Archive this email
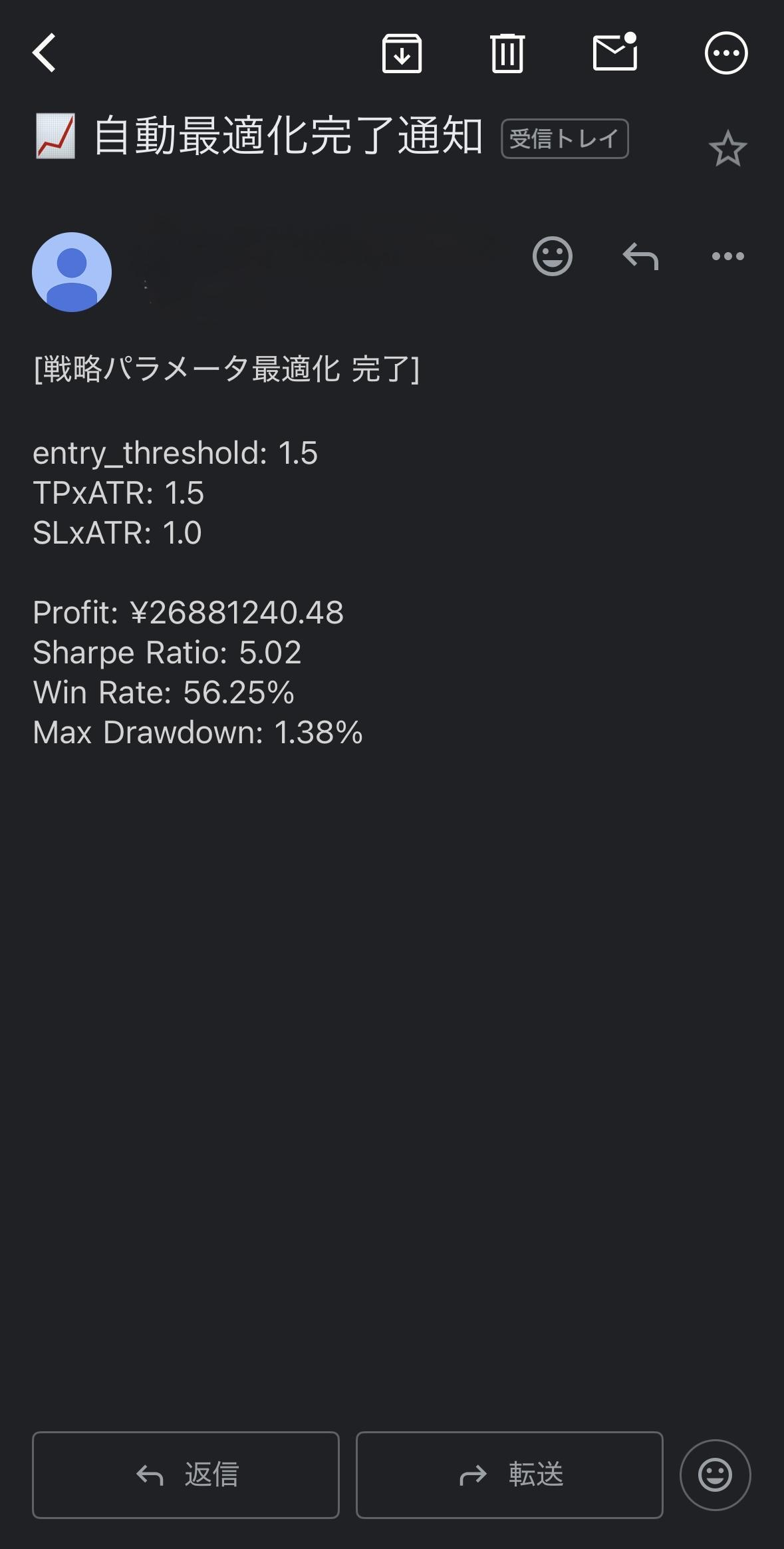Viewport: 784px width, 1549px height. [x=402, y=53]
